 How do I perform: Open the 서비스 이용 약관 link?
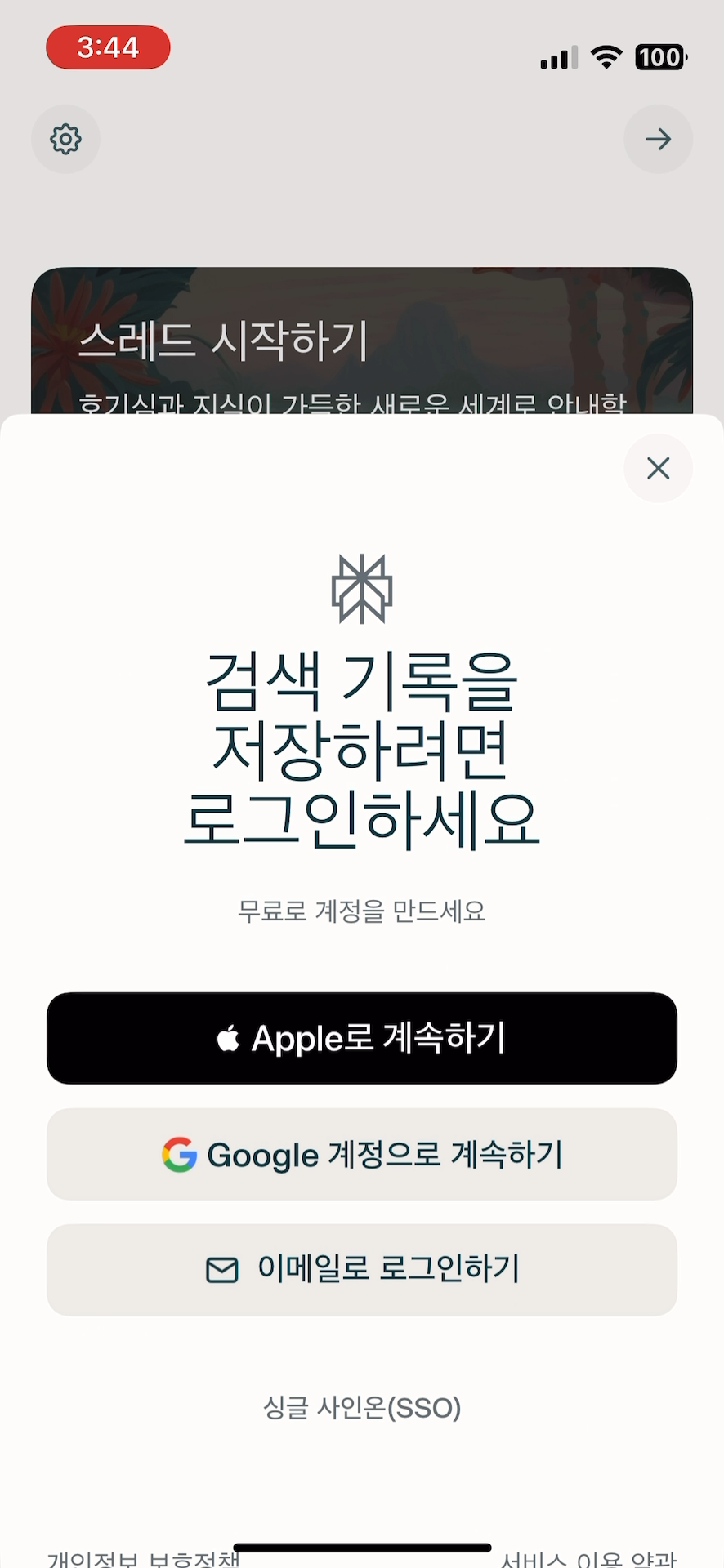pos(588,1558)
